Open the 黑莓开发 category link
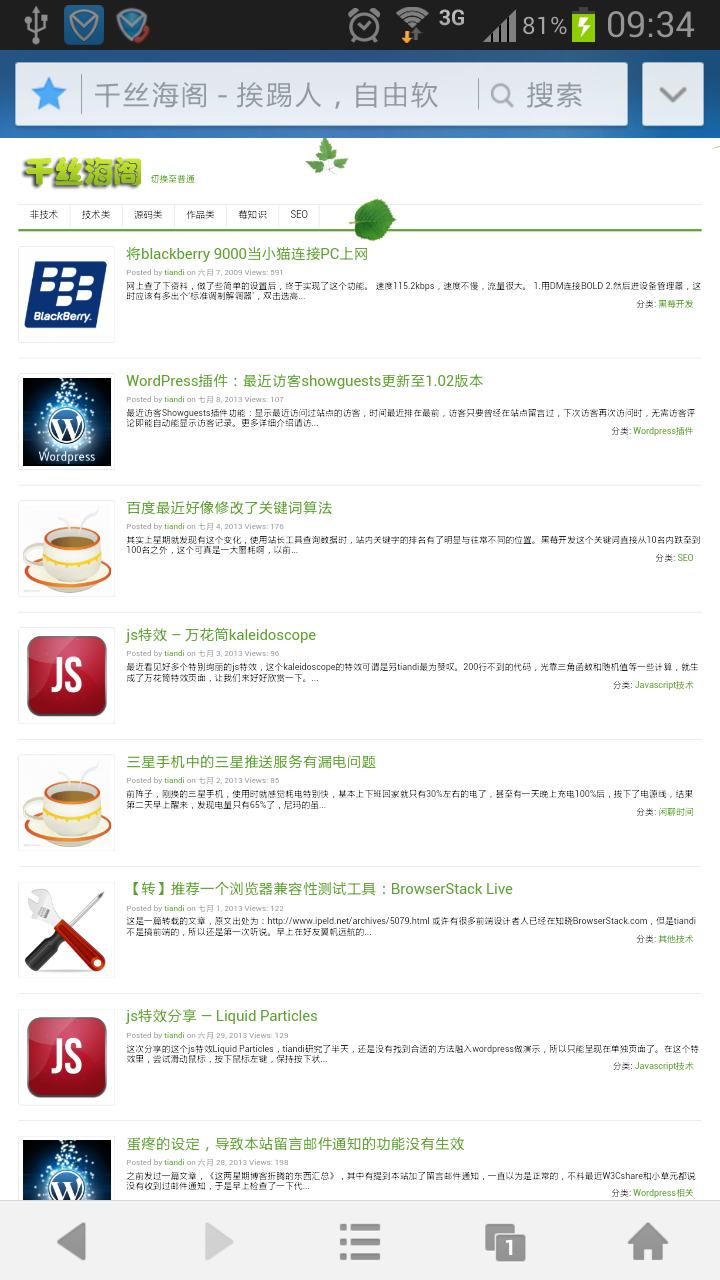 tap(675, 304)
